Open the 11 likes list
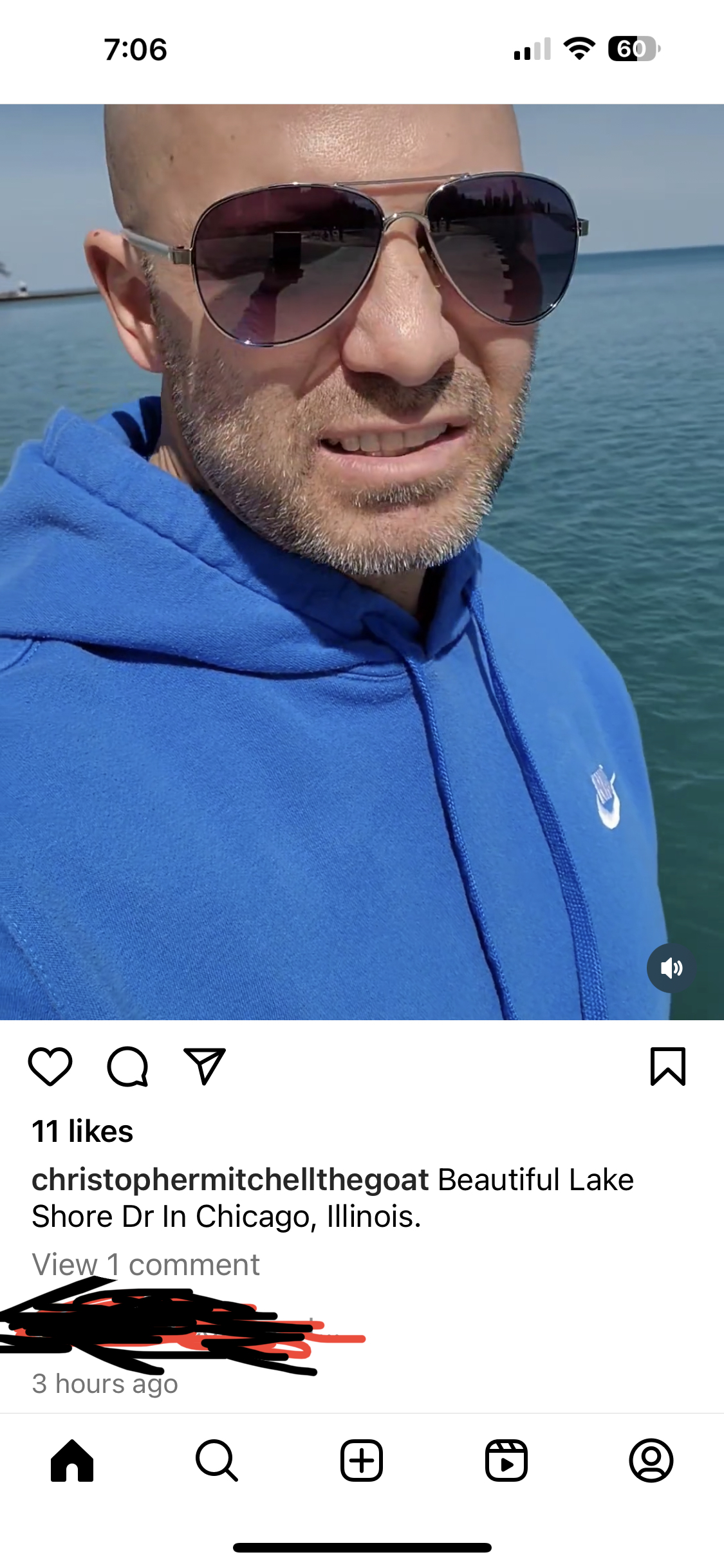724x1568 pixels. click(x=82, y=1132)
